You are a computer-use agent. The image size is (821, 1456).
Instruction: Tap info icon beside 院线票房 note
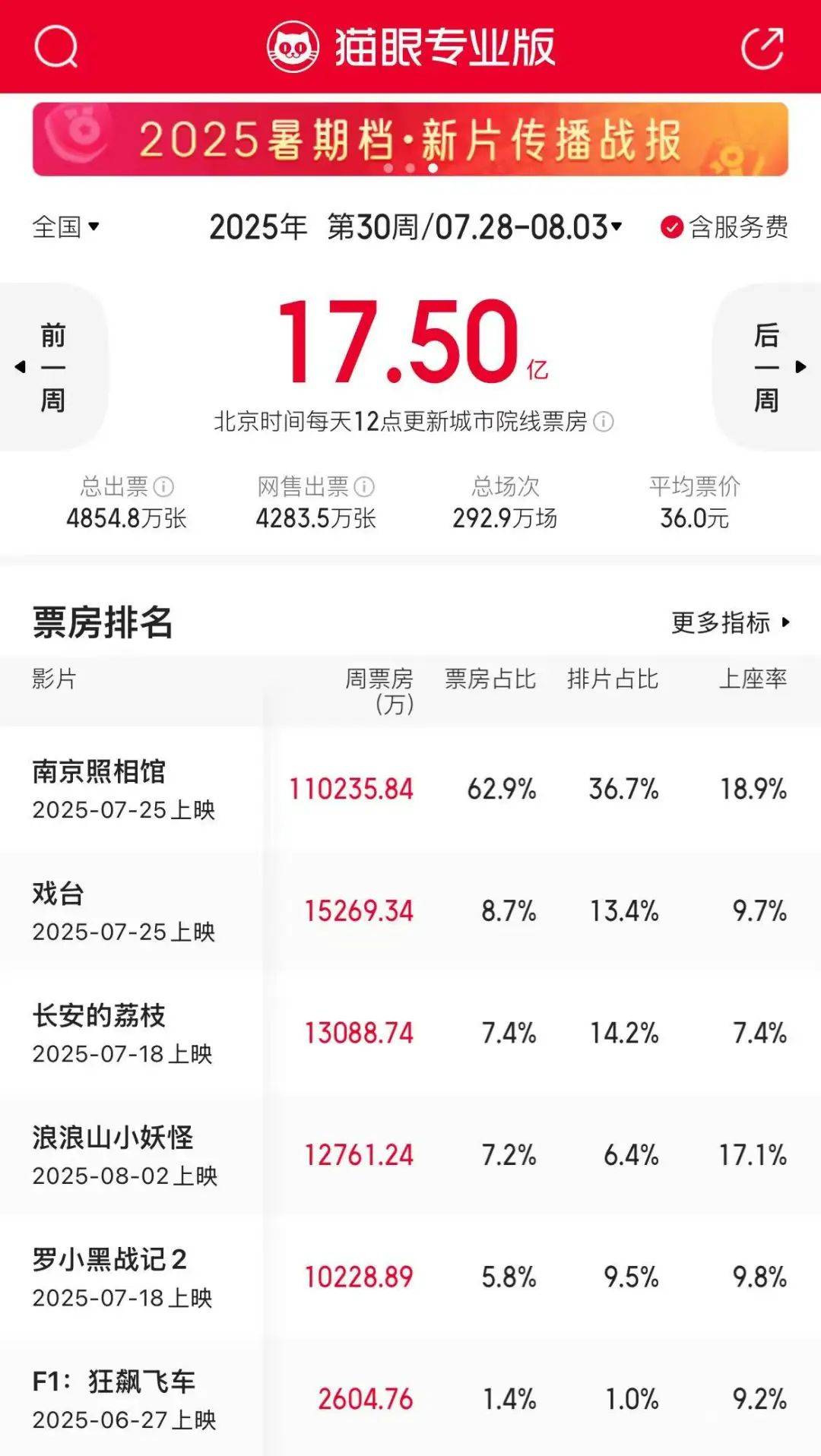[x=603, y=422]
